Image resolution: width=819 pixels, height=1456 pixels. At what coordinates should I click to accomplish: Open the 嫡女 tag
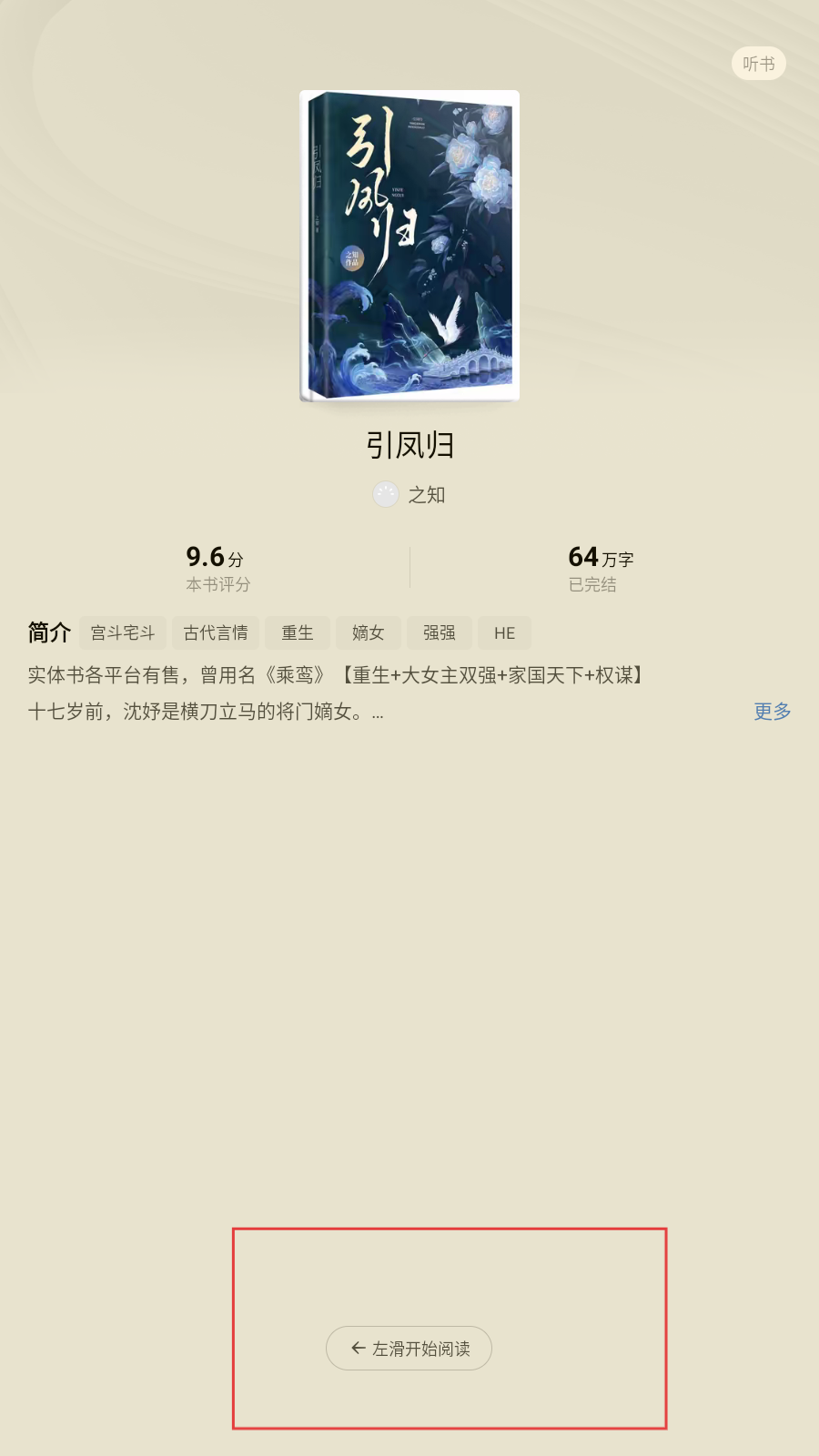click(x=369, y=633)
